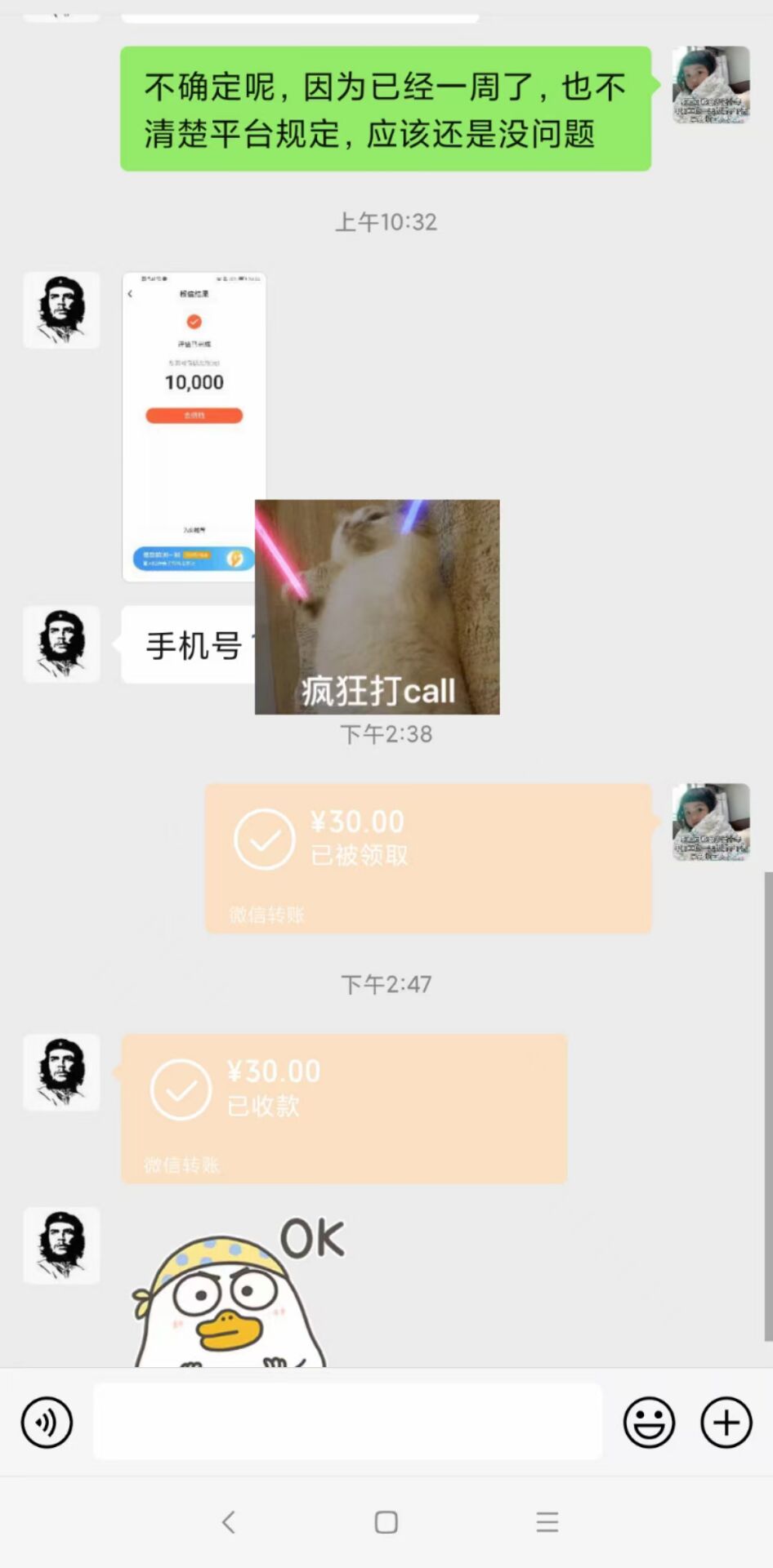773x1568 pixels.
Task: Open the 10,000 screenshot image message
Action: [194, 392]
